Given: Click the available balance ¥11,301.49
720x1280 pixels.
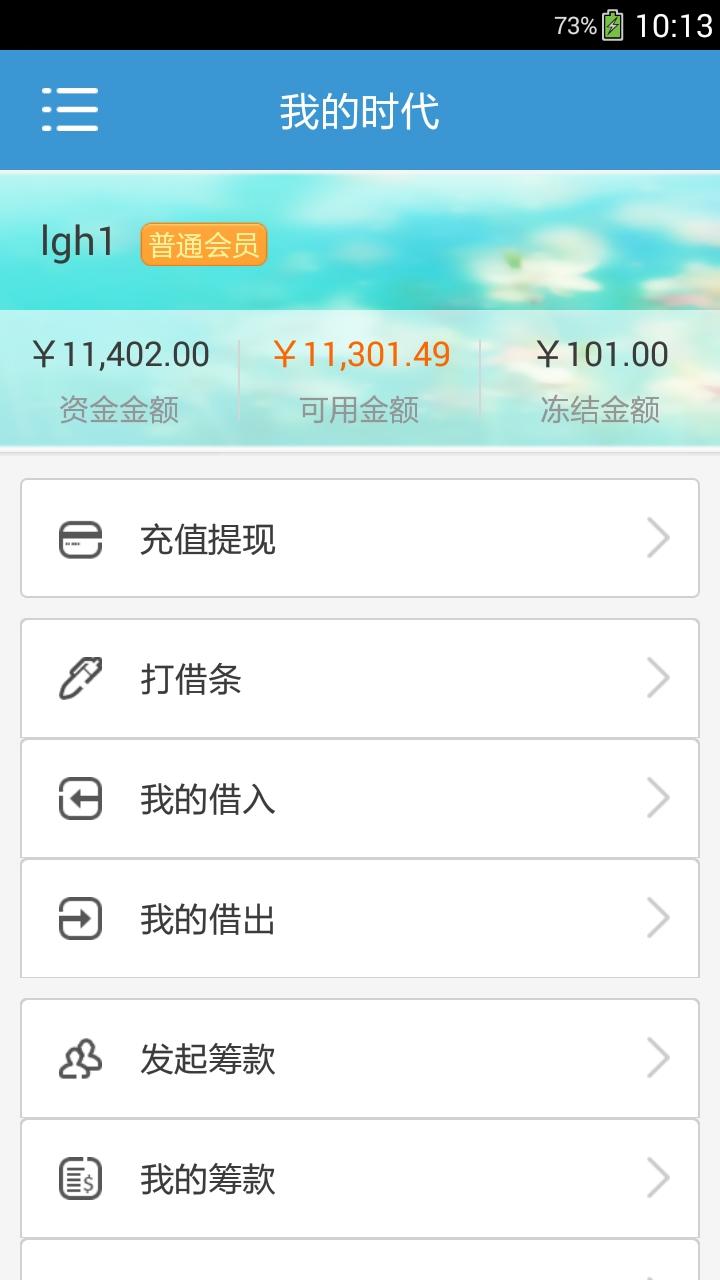Looking at the screenshot, I should pos(360,354).
